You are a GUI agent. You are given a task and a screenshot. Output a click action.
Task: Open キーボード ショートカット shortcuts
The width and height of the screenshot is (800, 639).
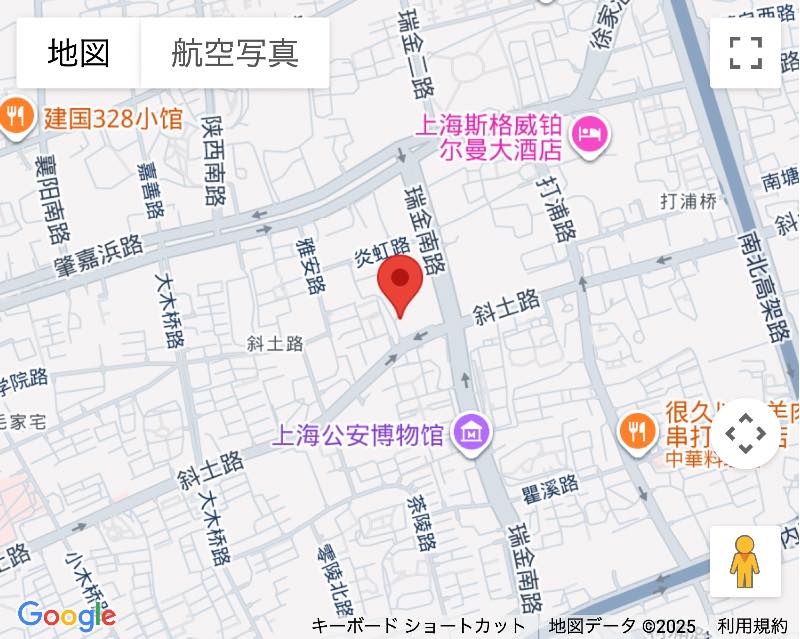(418, 626)
